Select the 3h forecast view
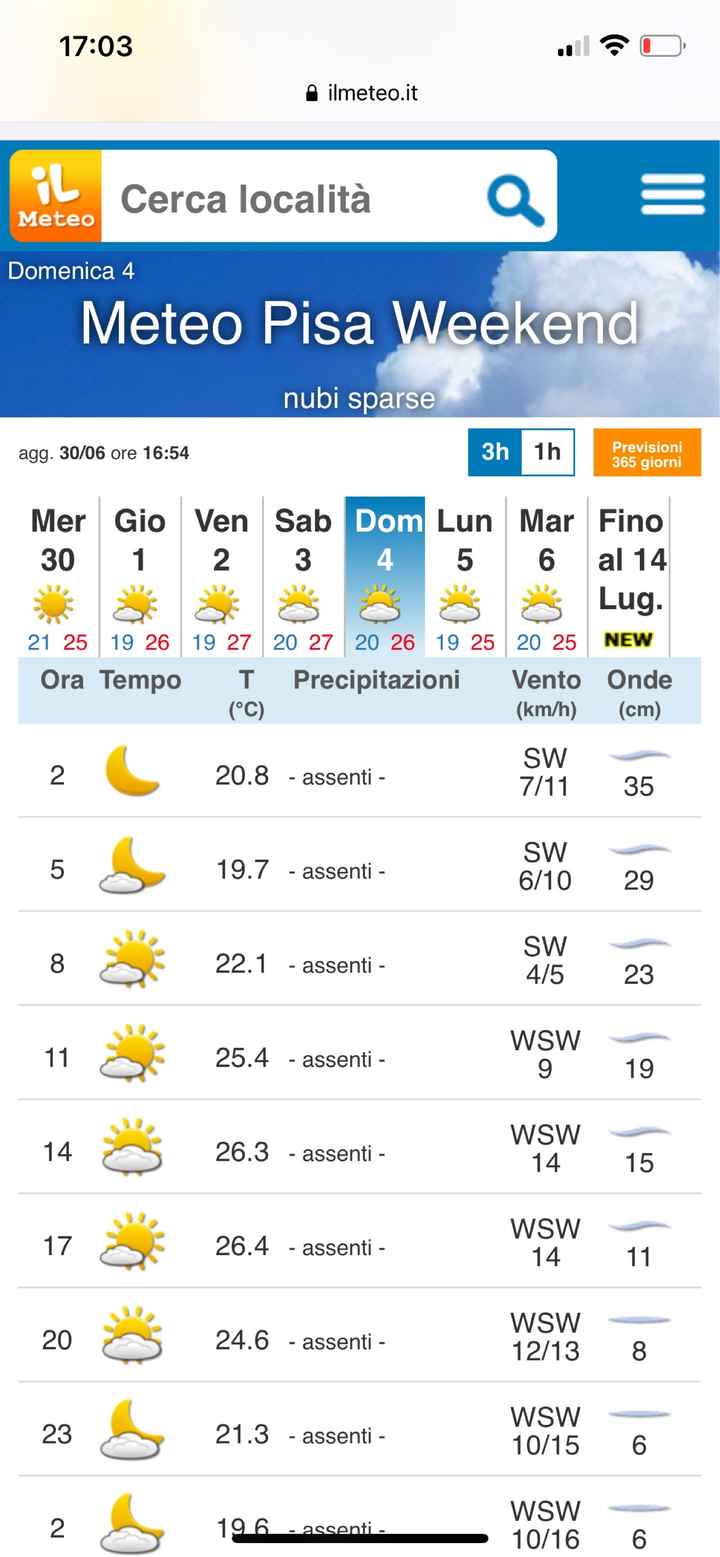The height and width of the screenshot is (1557, 720). tap(495, 452)
